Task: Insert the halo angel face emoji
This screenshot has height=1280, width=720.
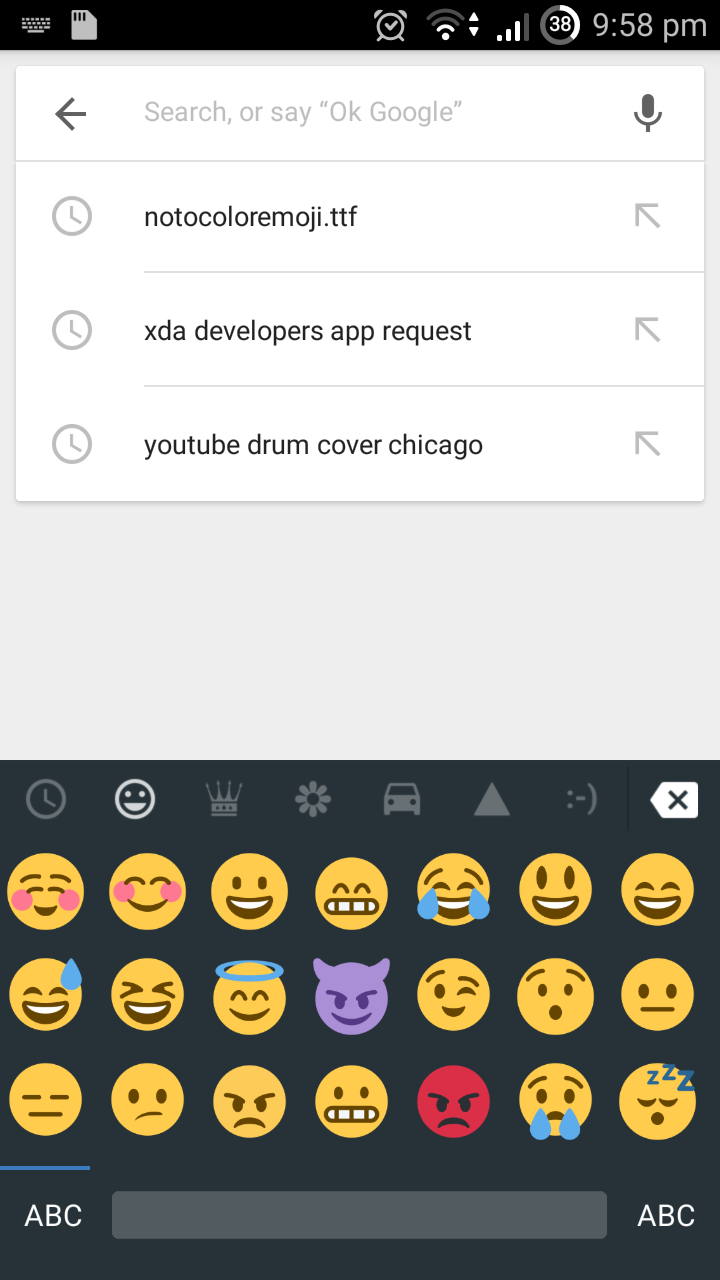Action: pyautogui.click(x=249, y=996)
